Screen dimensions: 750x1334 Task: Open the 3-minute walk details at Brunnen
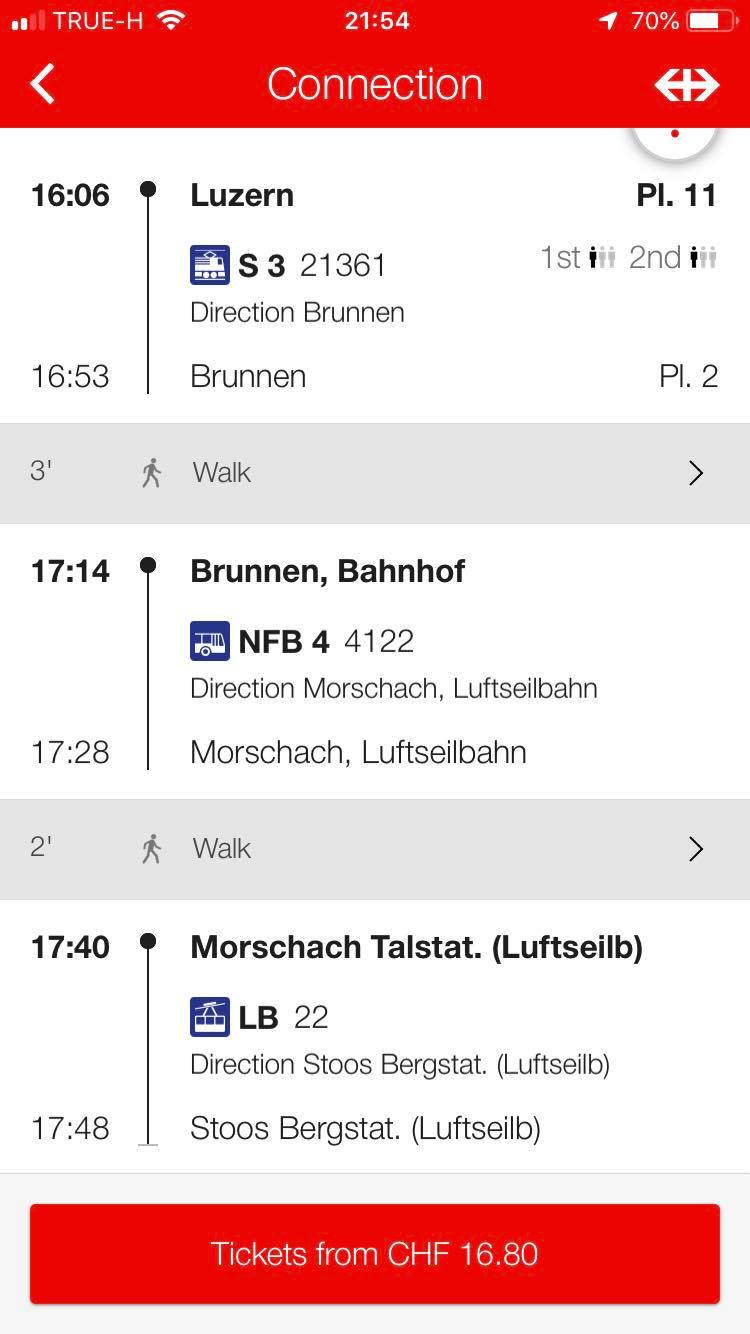[375, 473]
